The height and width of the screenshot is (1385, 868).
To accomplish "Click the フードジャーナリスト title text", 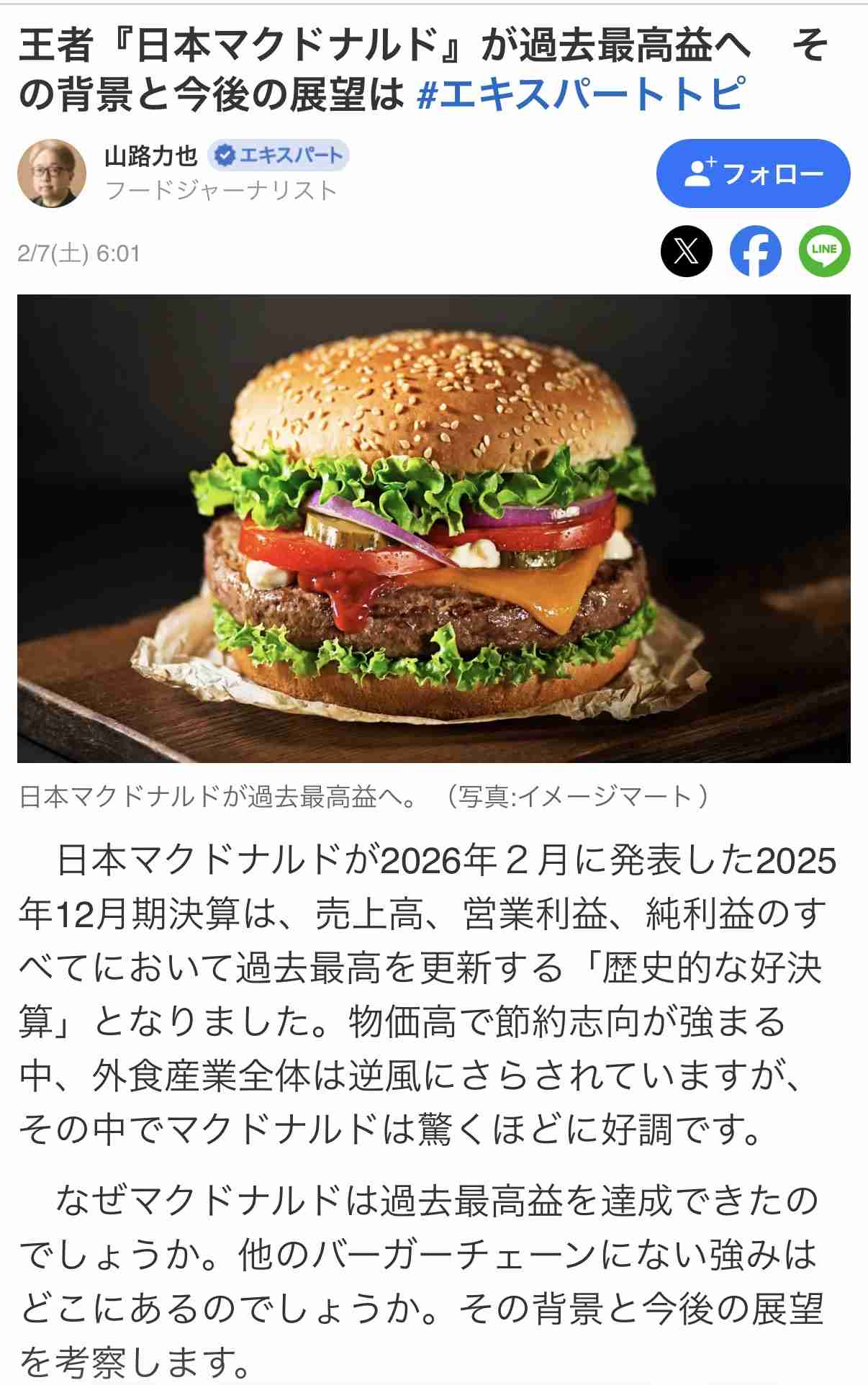I will (x=223, y=189).
